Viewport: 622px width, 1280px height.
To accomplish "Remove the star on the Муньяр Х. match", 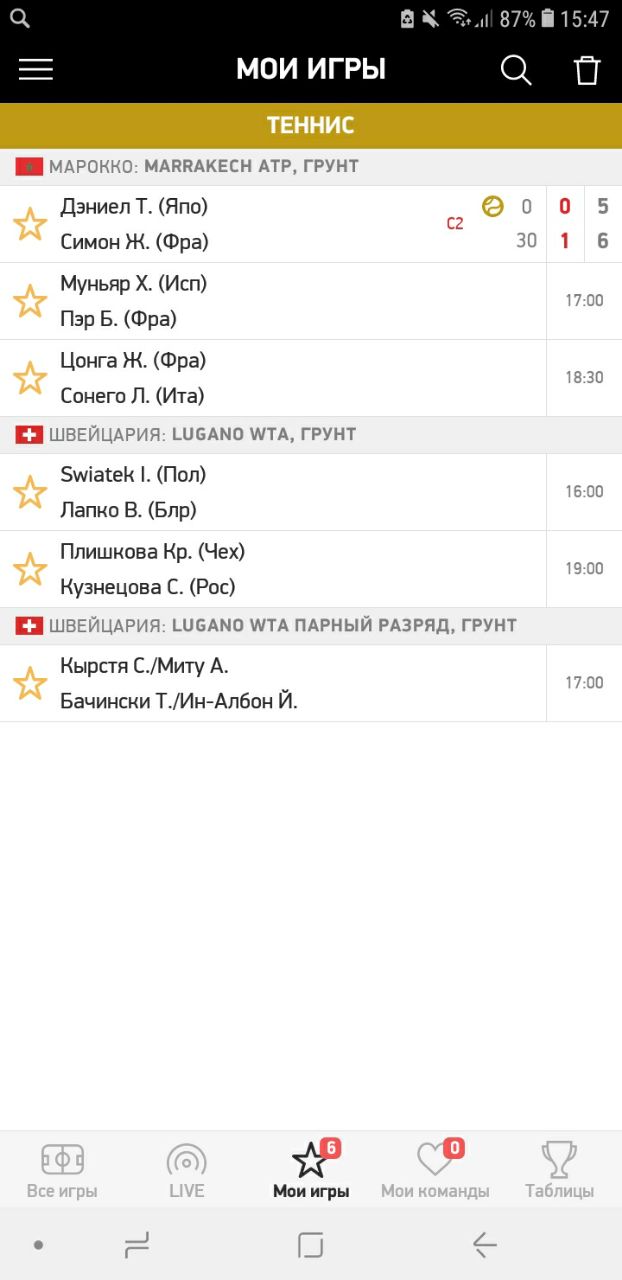I will [30, 301].
